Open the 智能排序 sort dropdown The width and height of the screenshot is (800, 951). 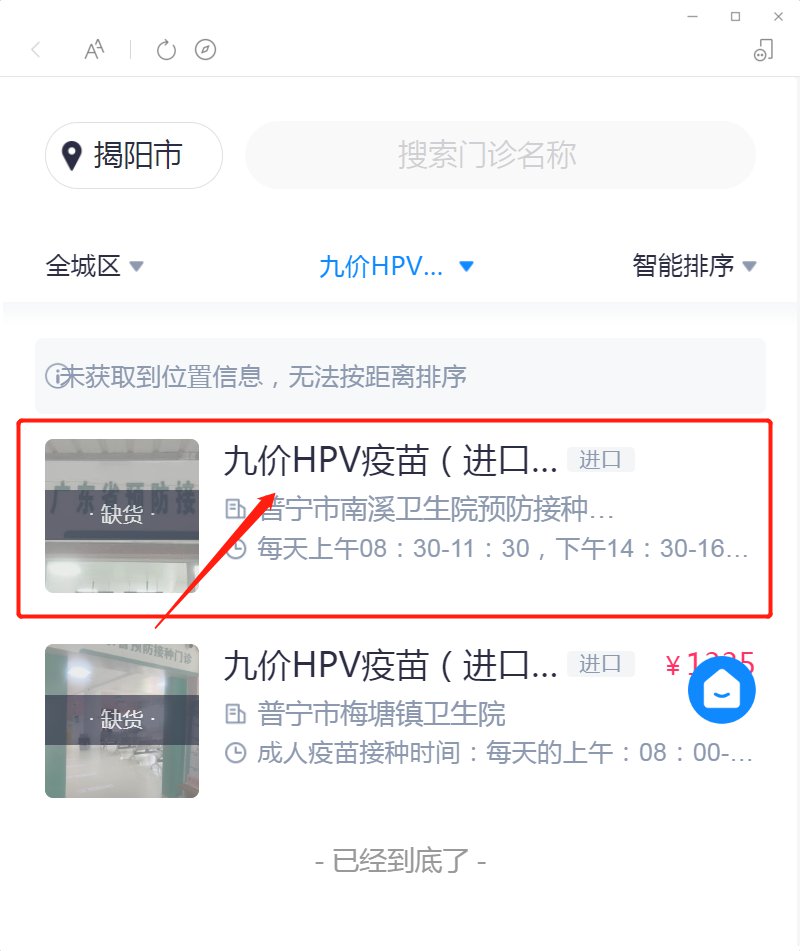click(x=694, y=266)
